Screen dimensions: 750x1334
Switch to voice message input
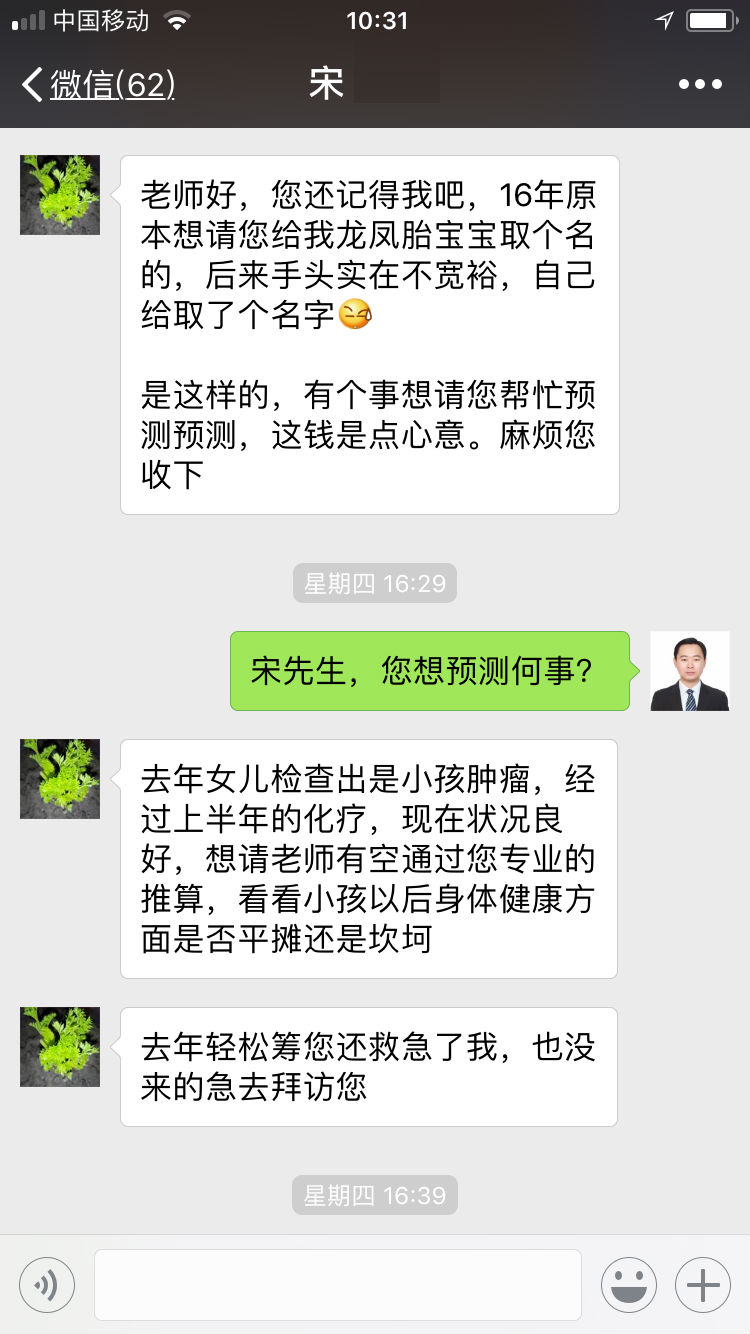click(x=47, y=1284)
